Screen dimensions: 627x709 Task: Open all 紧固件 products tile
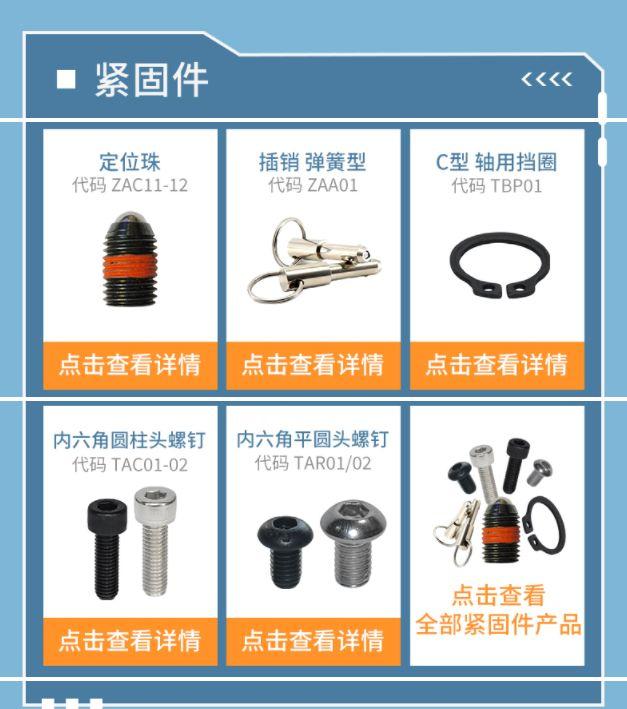coord(497,610)
